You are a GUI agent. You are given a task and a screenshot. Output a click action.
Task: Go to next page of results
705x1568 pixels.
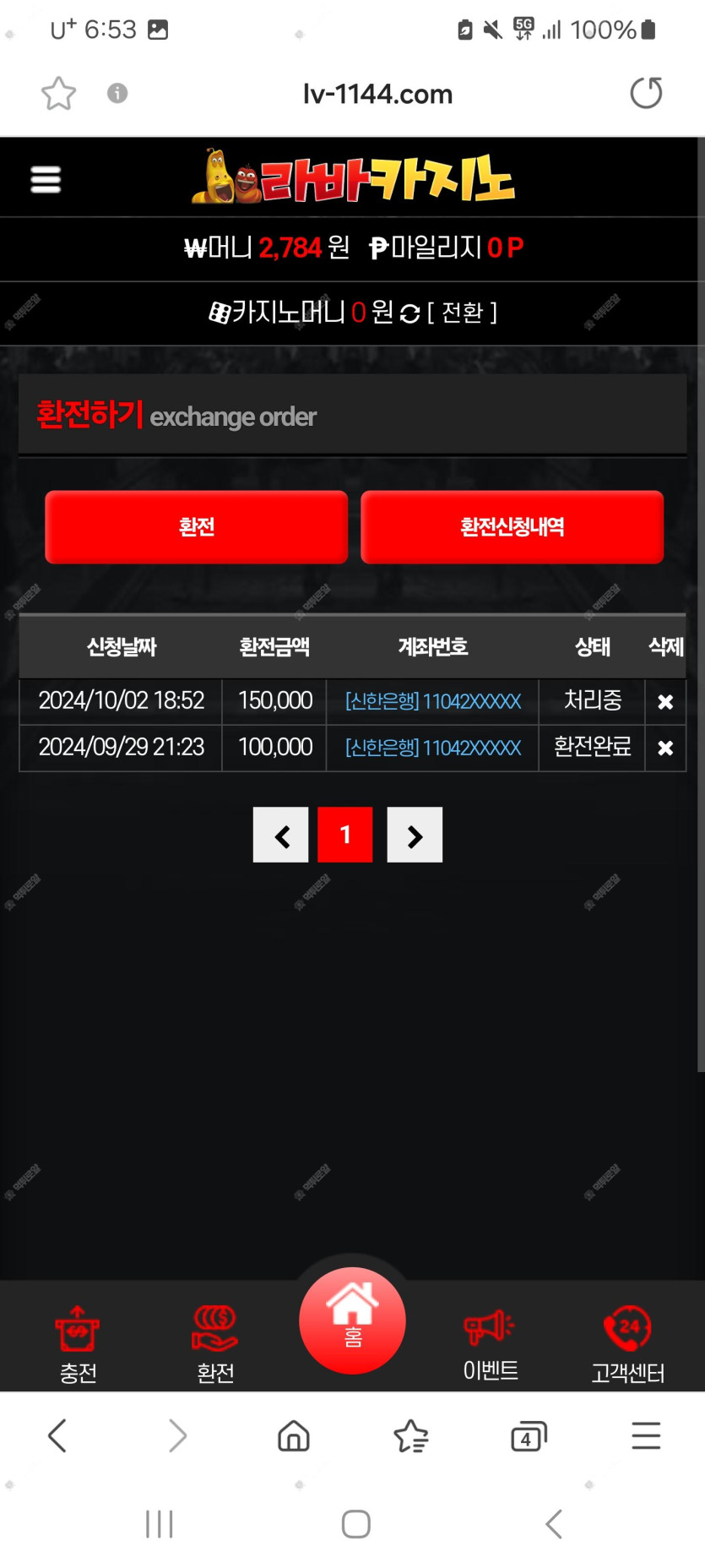pos(415,836)
